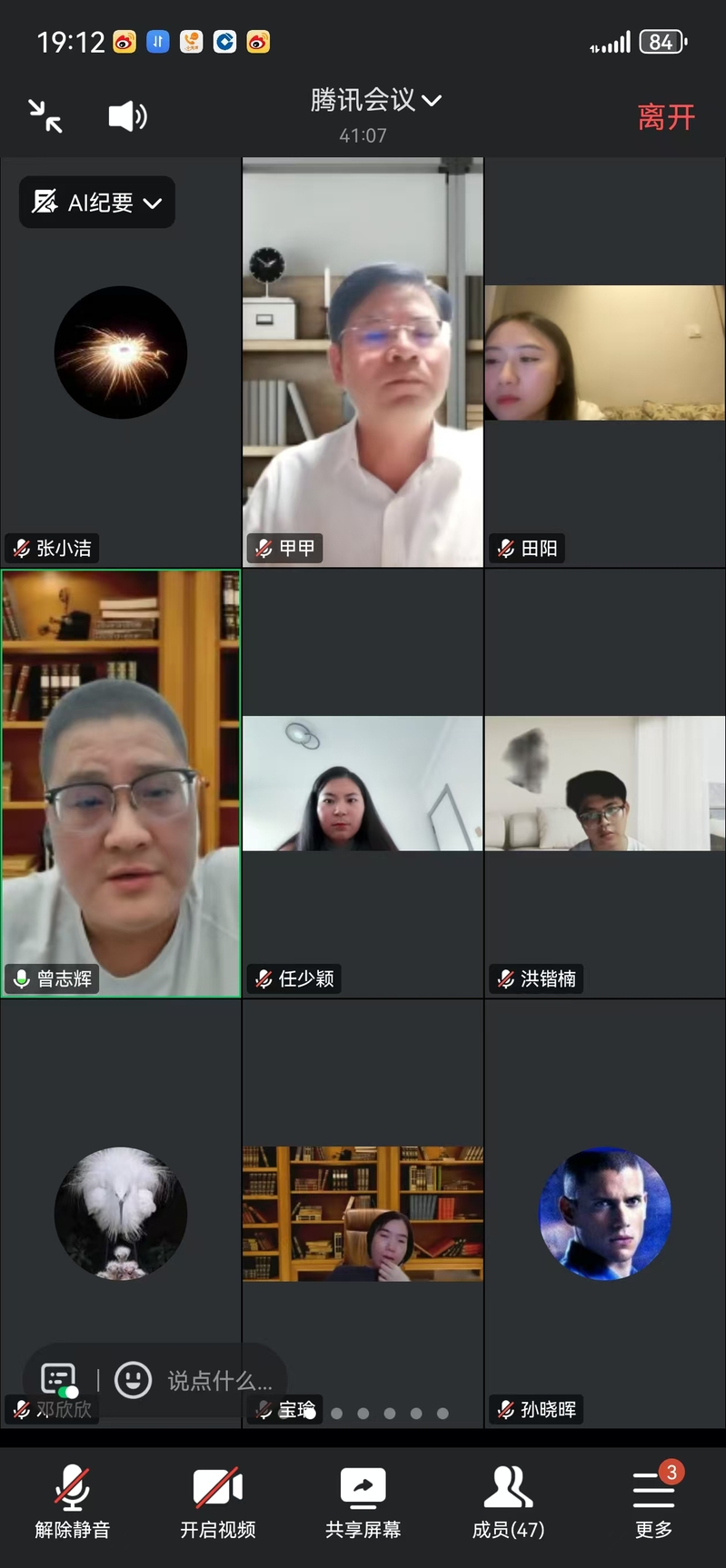
Task: Open the 成员(47) participants list
Action: tap(508, 1502)
